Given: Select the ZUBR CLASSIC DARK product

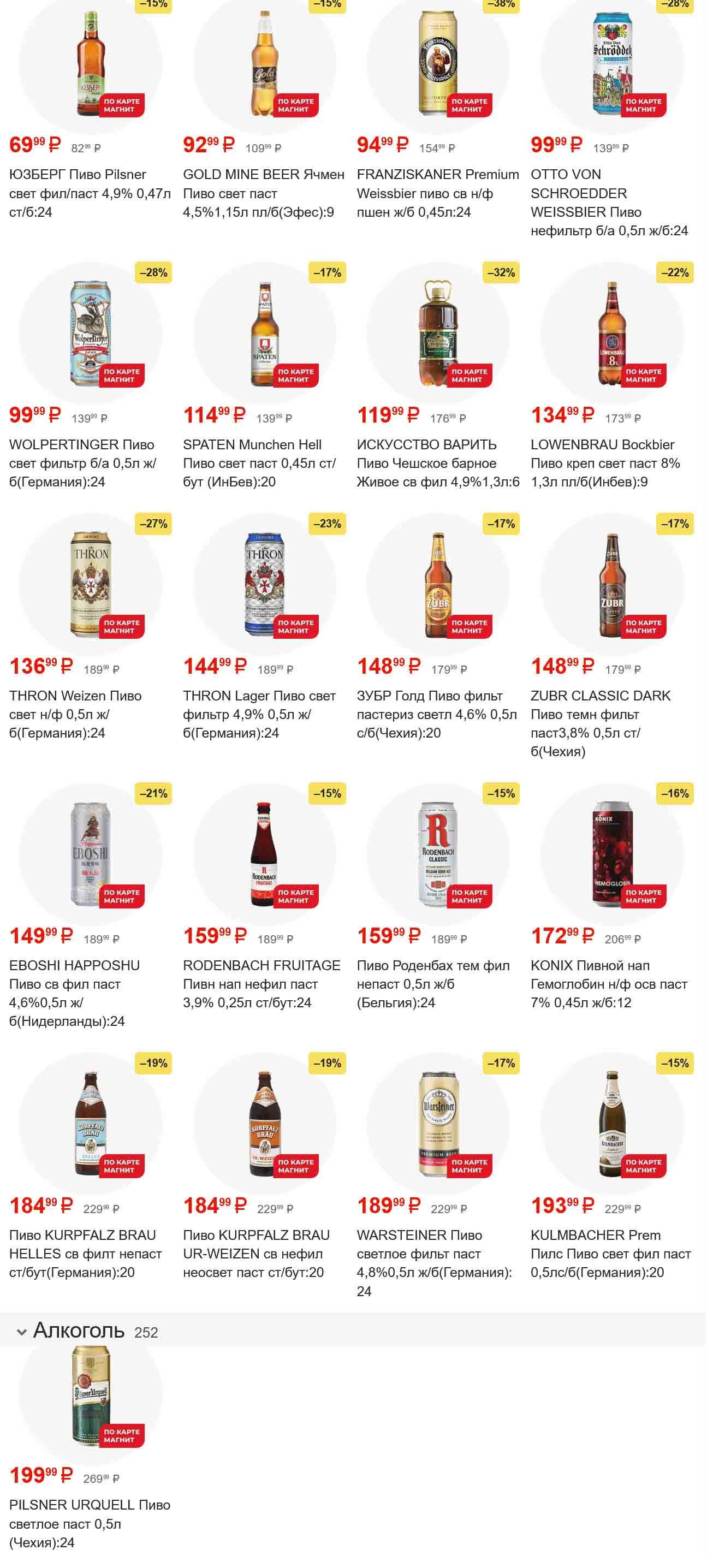Looking at the screenshot, I should pyautogui.click(x=612, y=584).
